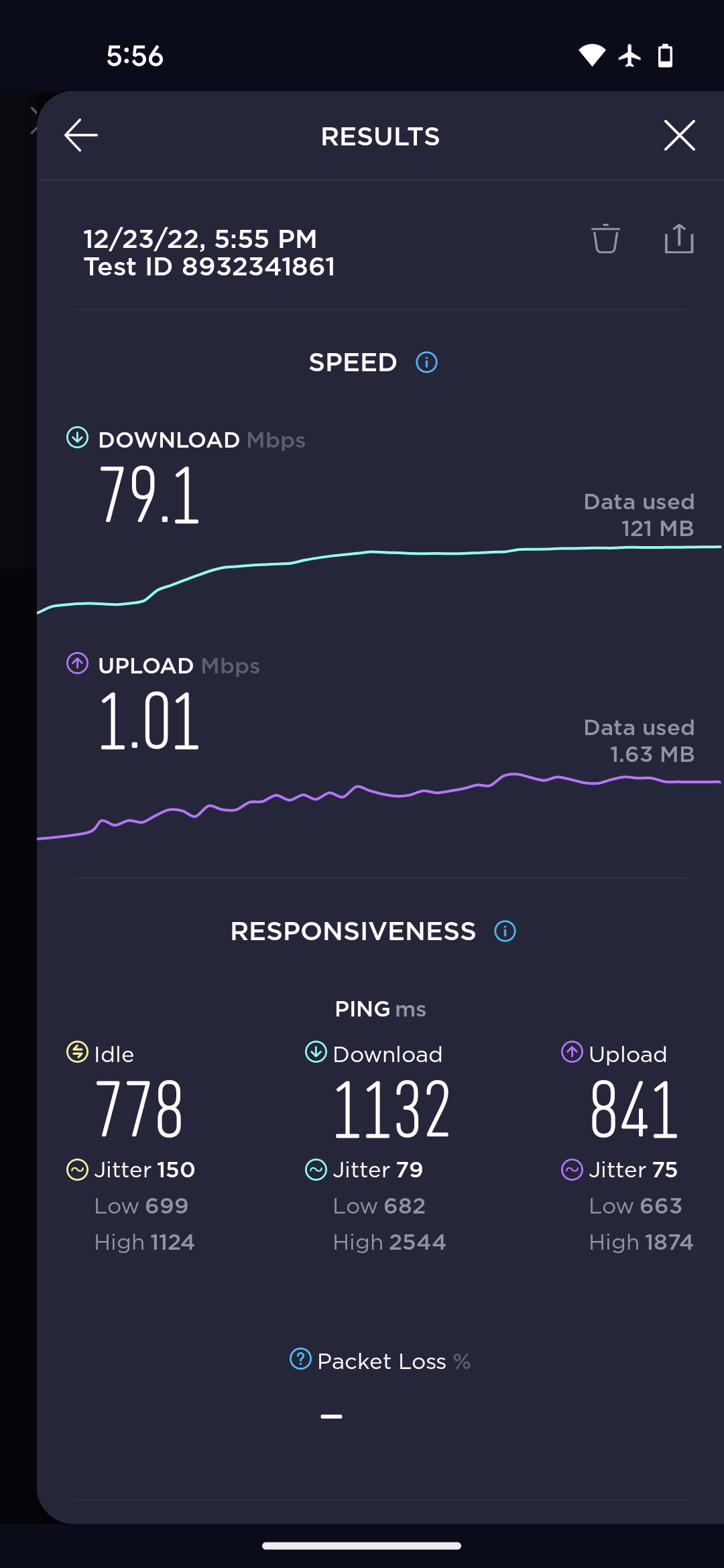Screen dimensions: 724x1568
Task: Open the SPEED section info tooltip
Action: click(426, 362)
